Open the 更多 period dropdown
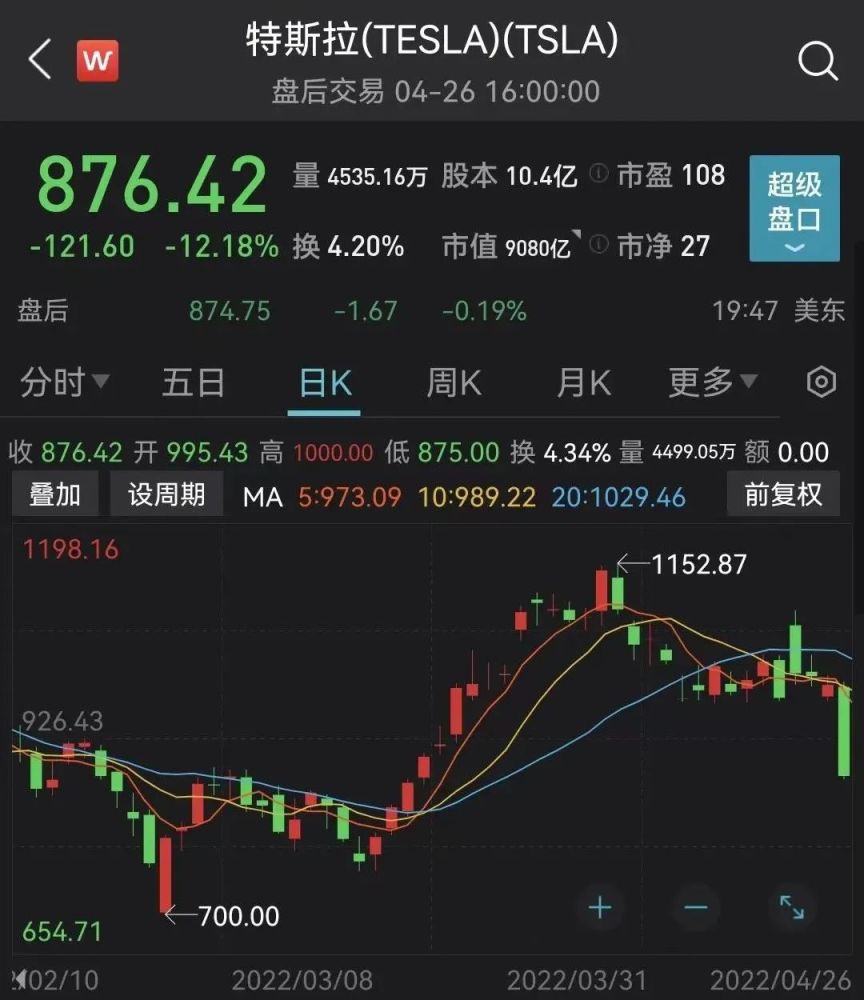The image size is (864, 1000). coord(712,382)
